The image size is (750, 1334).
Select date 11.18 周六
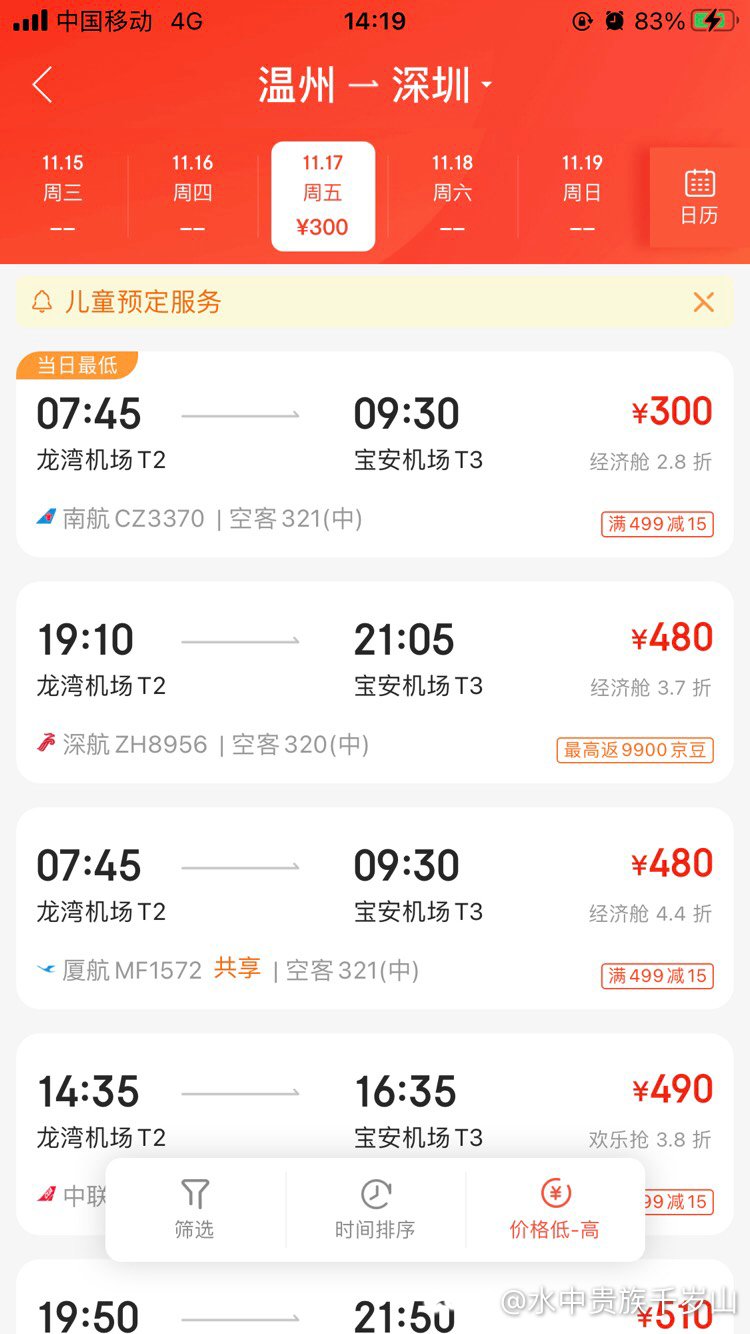[453, 196]
